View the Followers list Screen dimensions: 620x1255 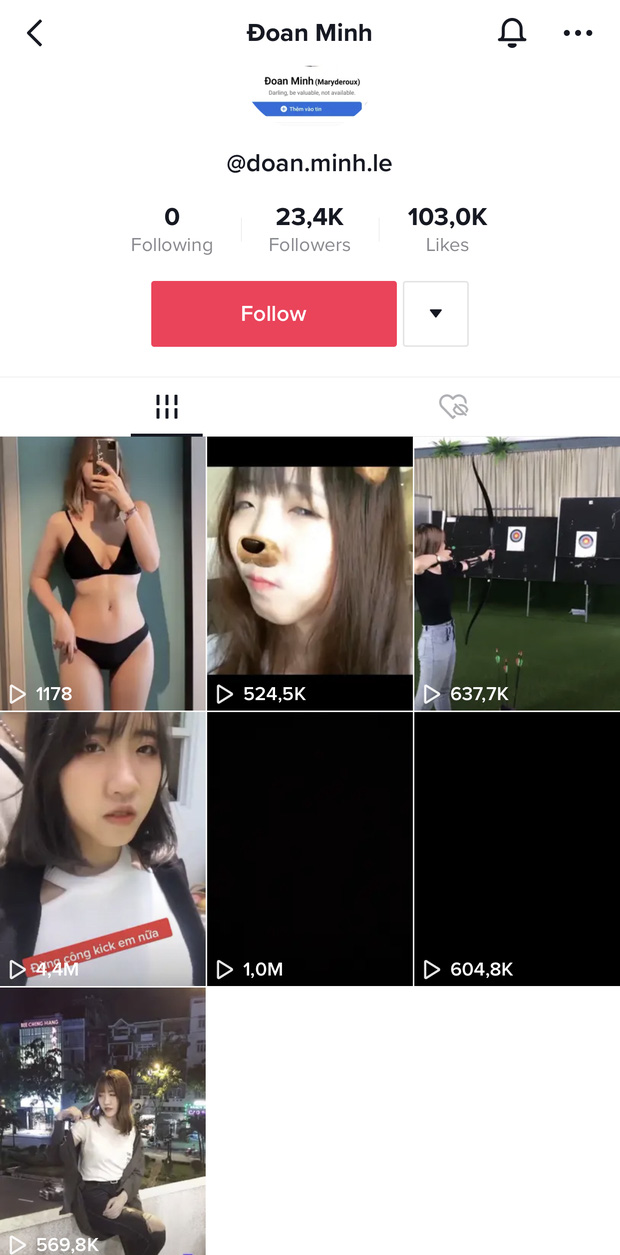click(309, 229)
